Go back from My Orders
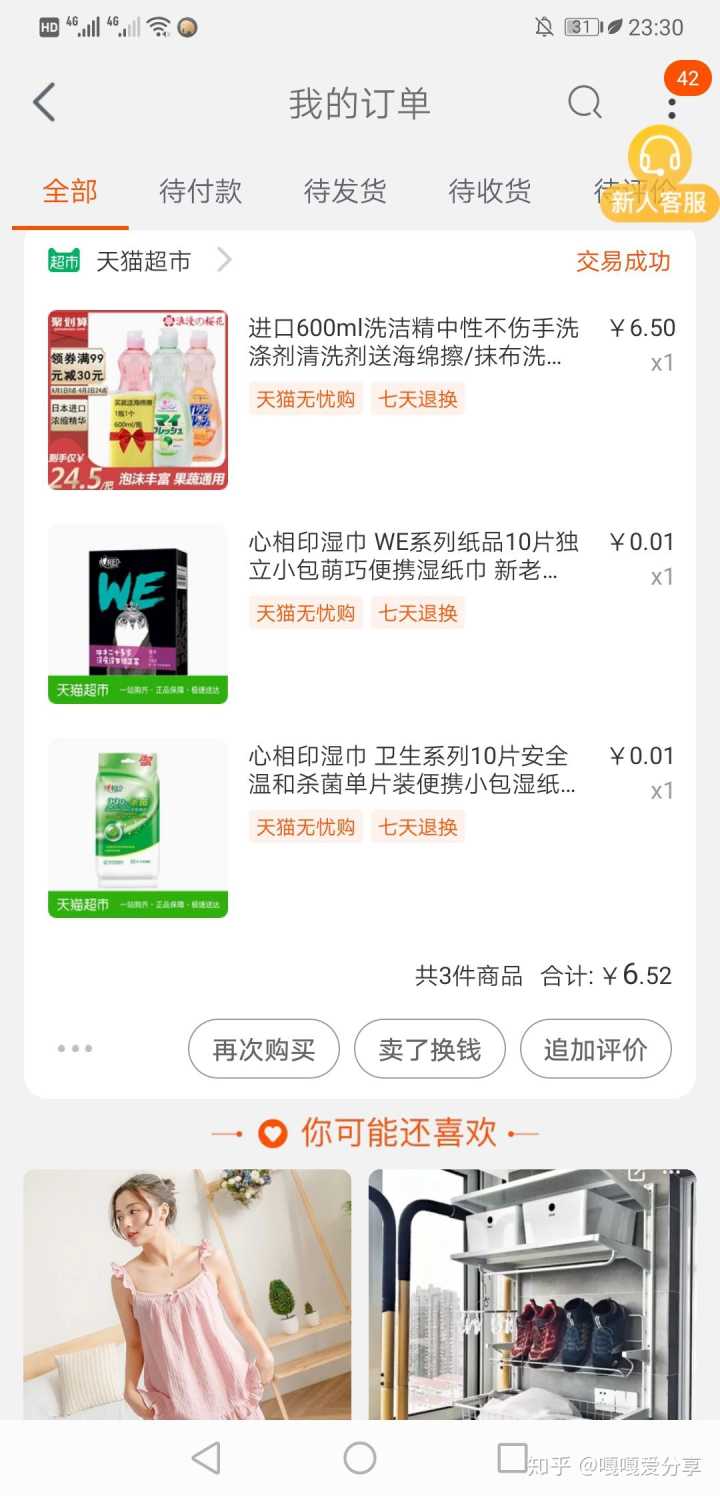The width and height of the screenshot is (720, 1496). [x=44, y=103]
